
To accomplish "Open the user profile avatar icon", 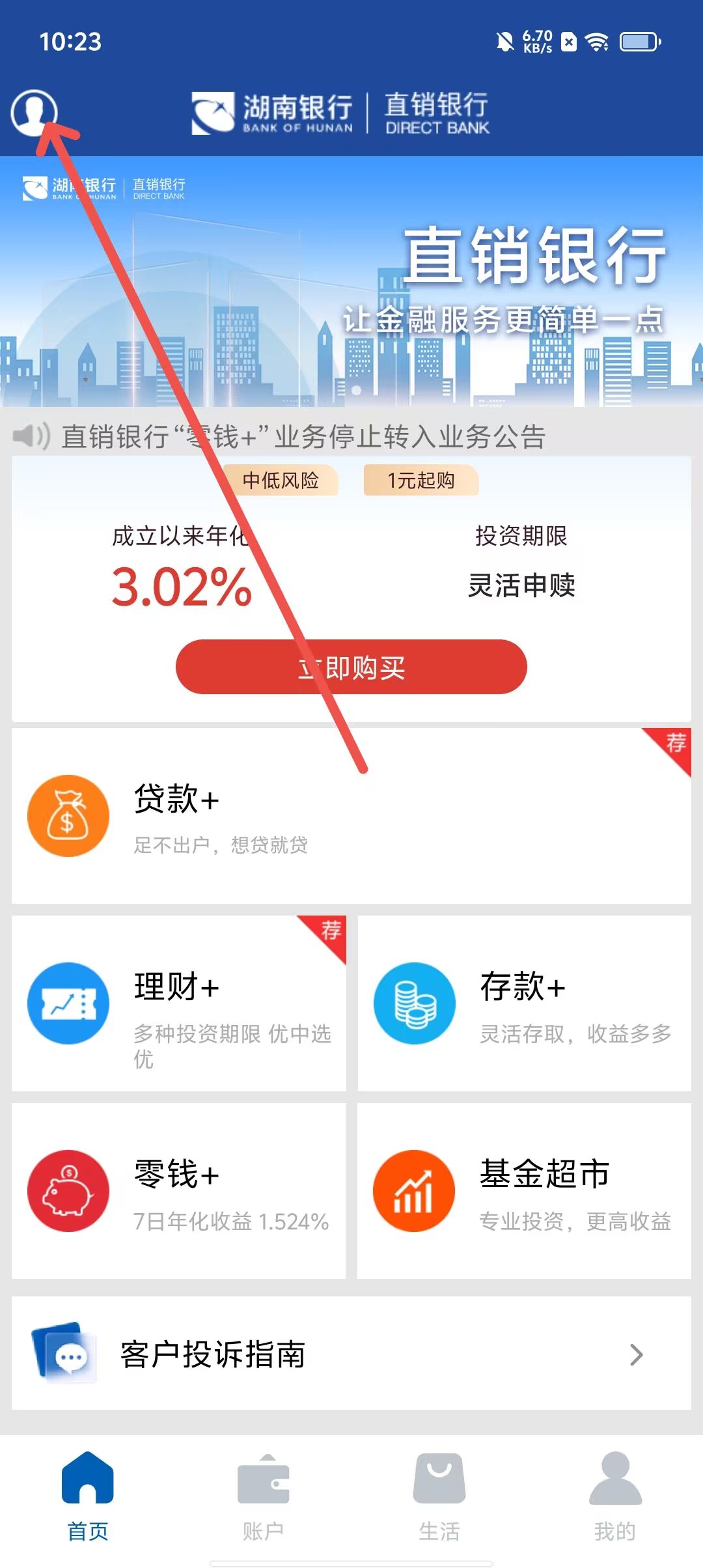I will click(x=34, y=113).
